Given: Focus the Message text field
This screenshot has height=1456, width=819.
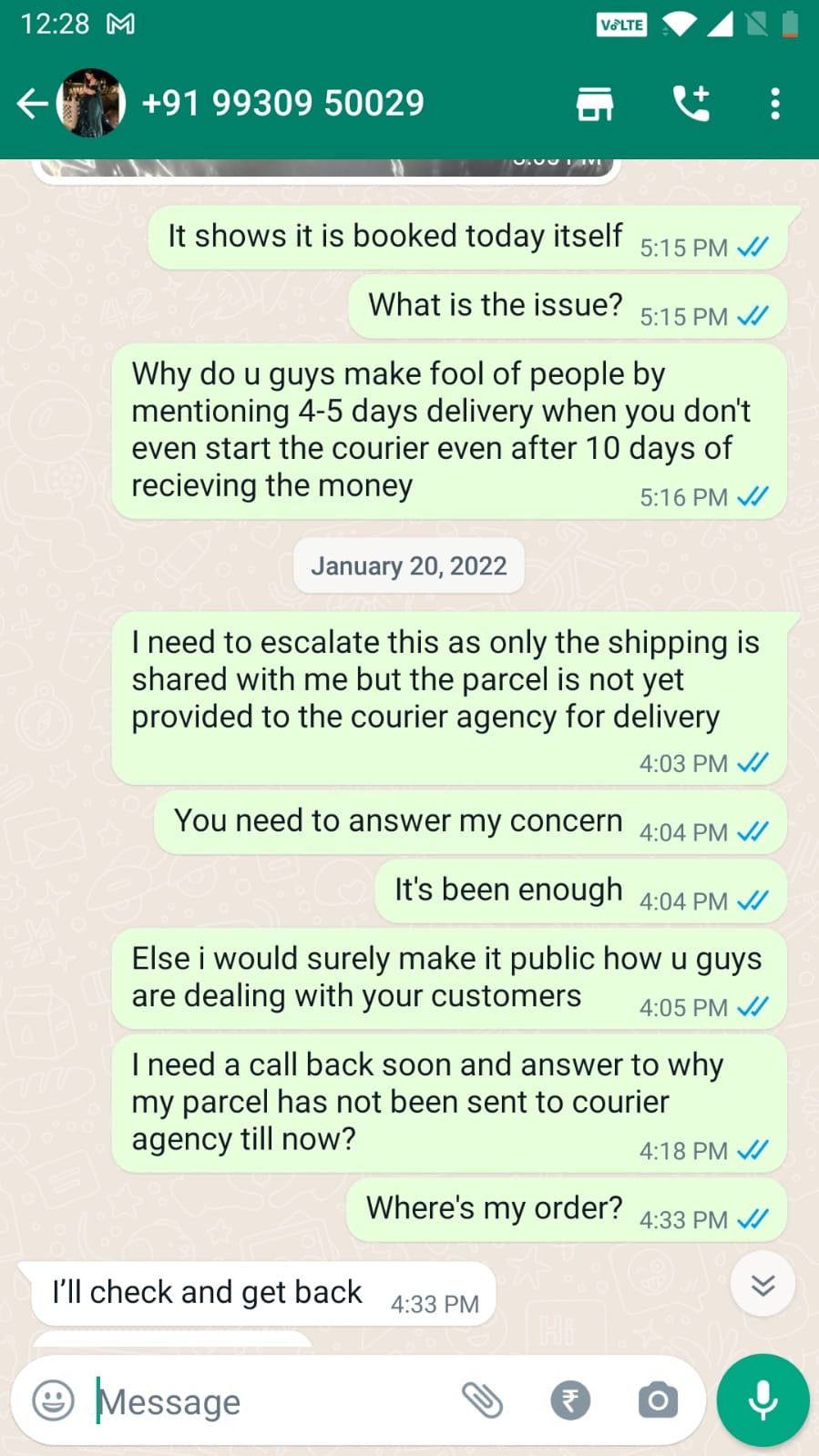Looking at the screenshot, I should 273,1401.
